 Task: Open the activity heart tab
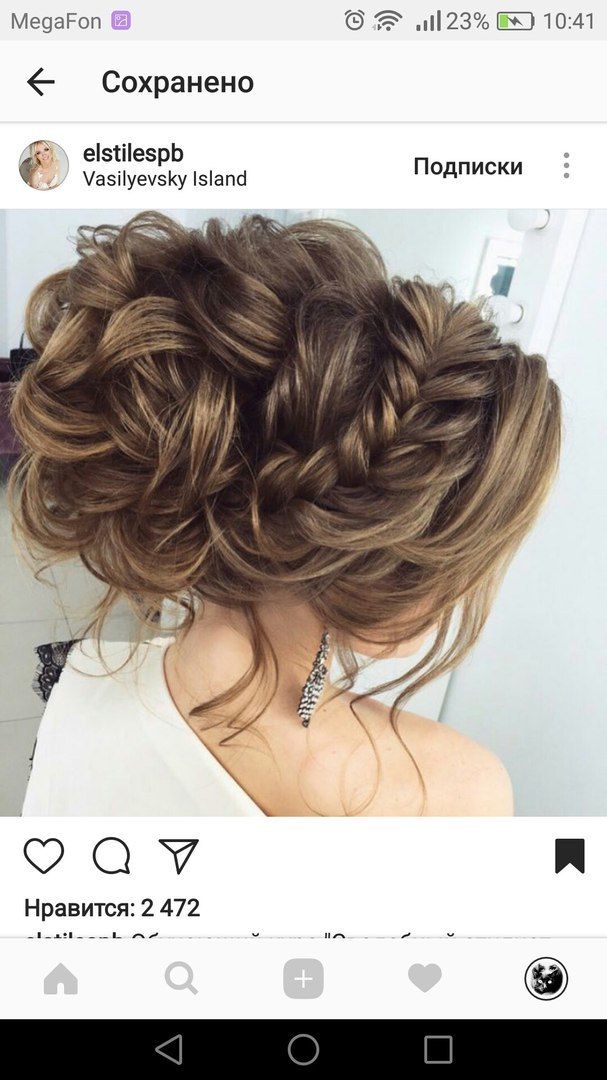[x=425, y=979]
